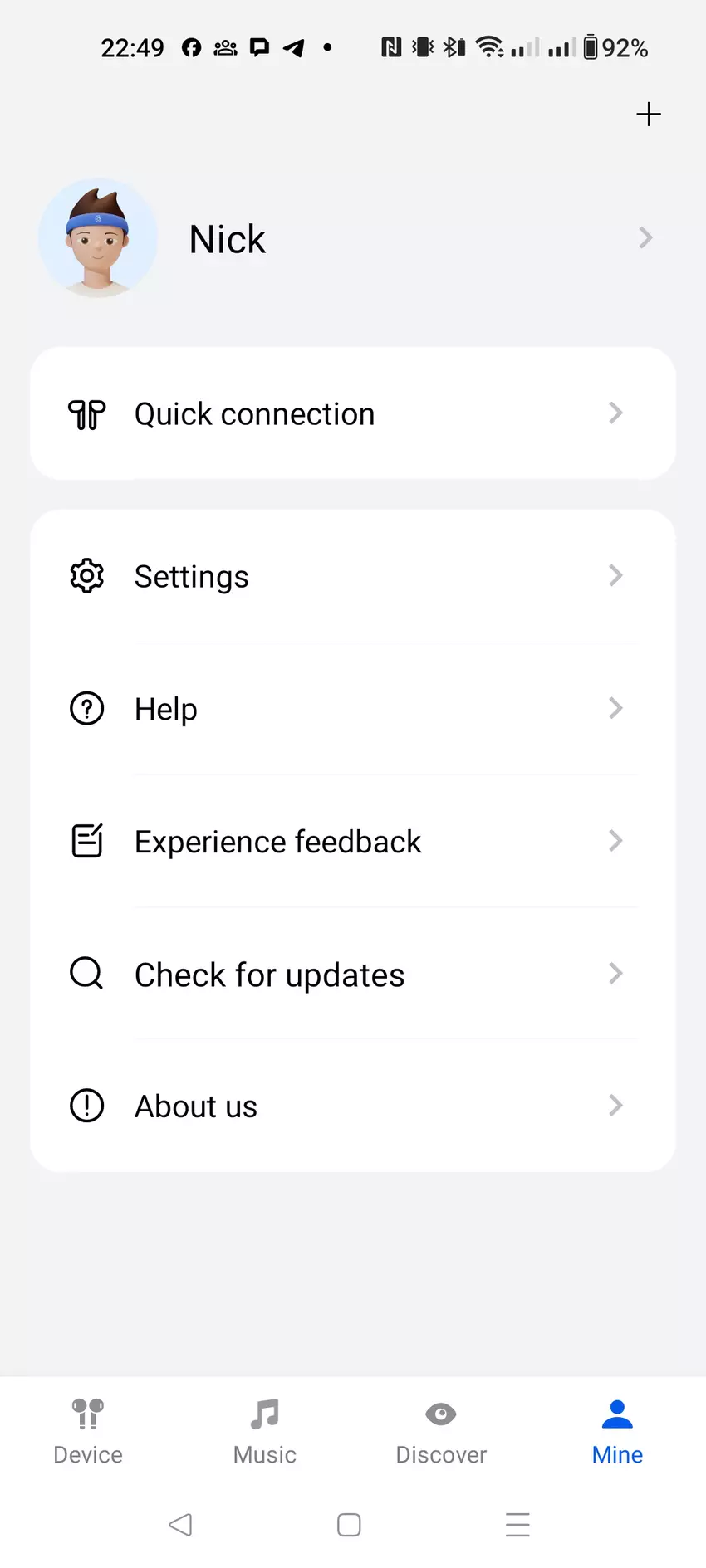Open Quick connection

pyautogui.click(x=352, y=413)
